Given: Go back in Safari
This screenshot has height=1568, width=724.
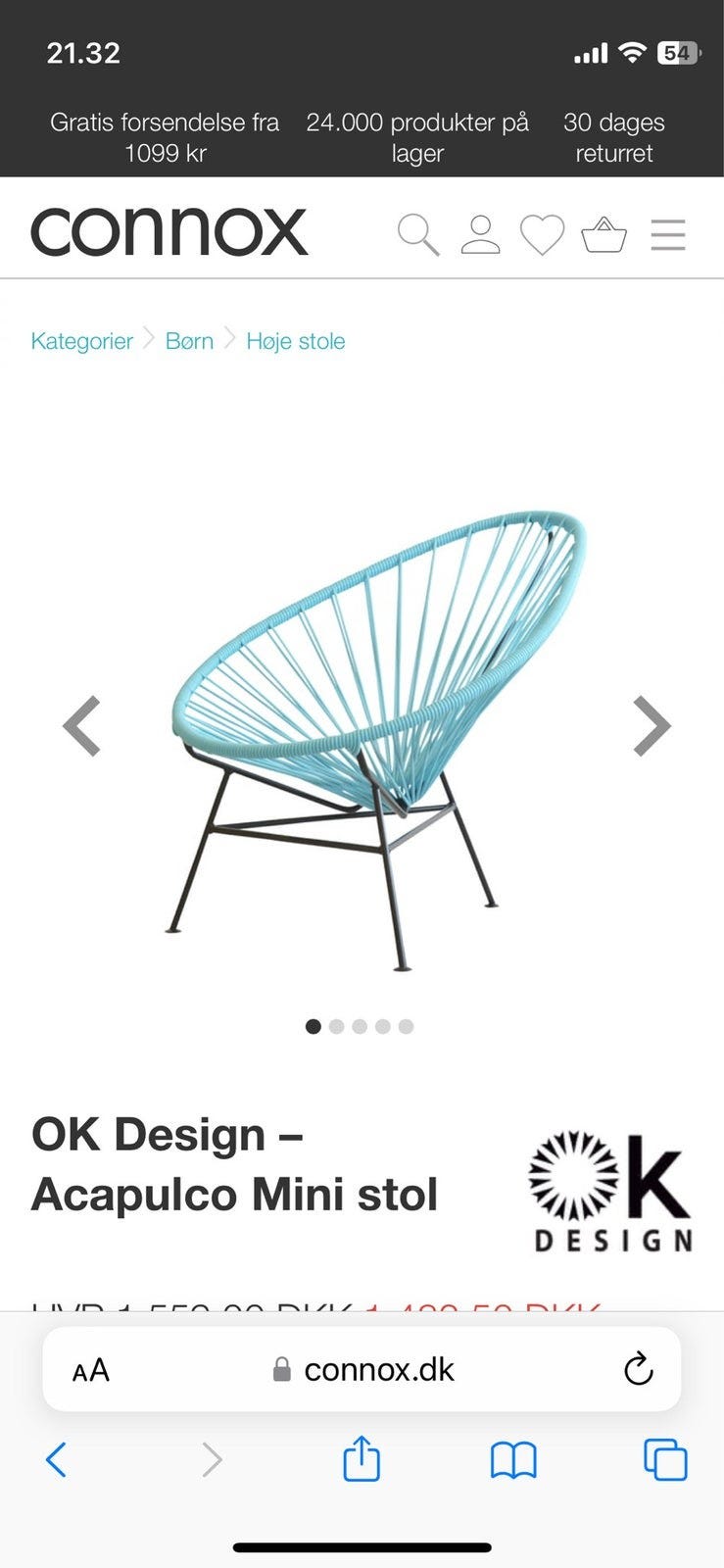Looking at the screenshot, I should (56, 1460).
